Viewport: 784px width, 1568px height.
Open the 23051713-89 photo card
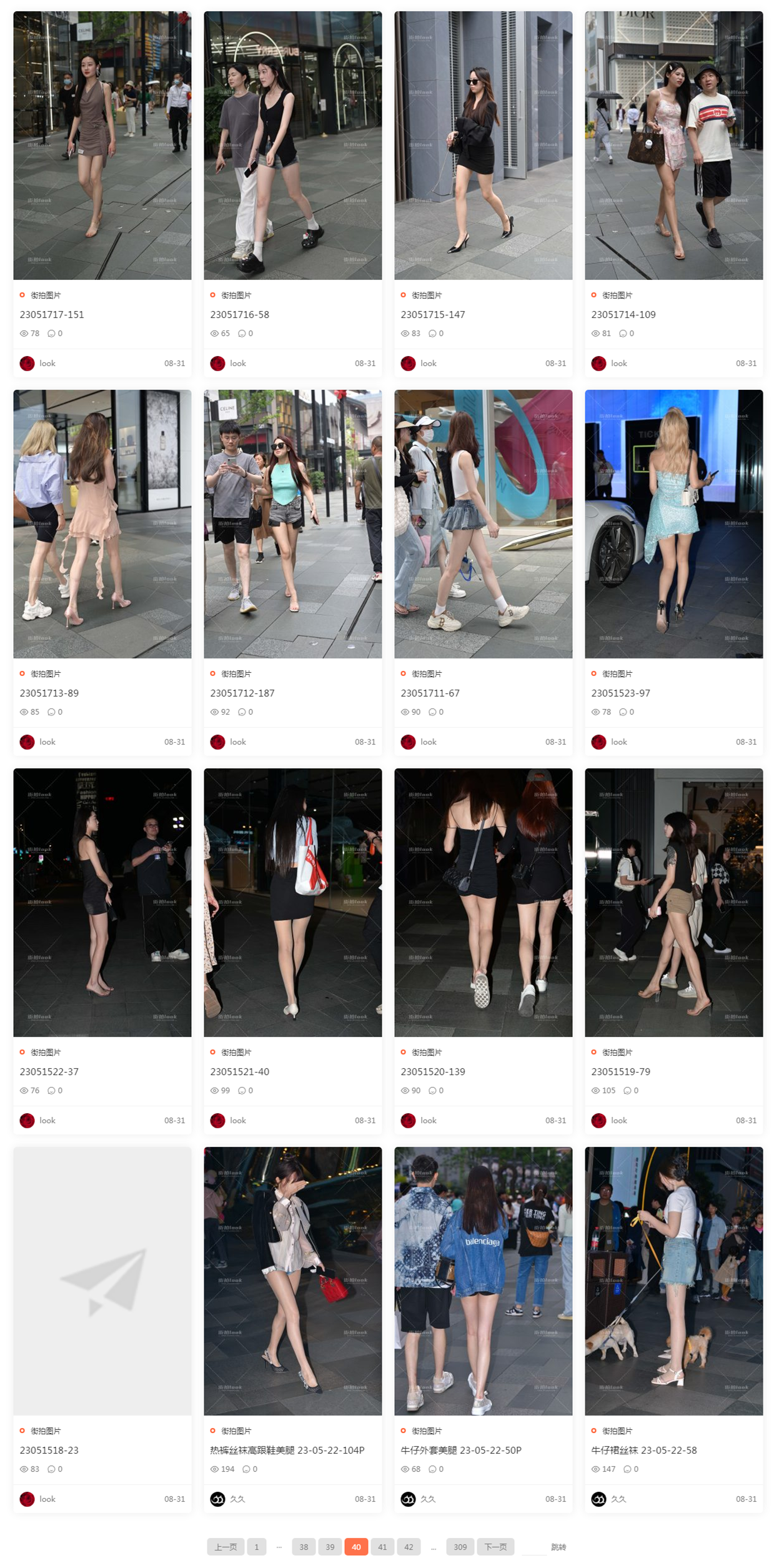102,523
